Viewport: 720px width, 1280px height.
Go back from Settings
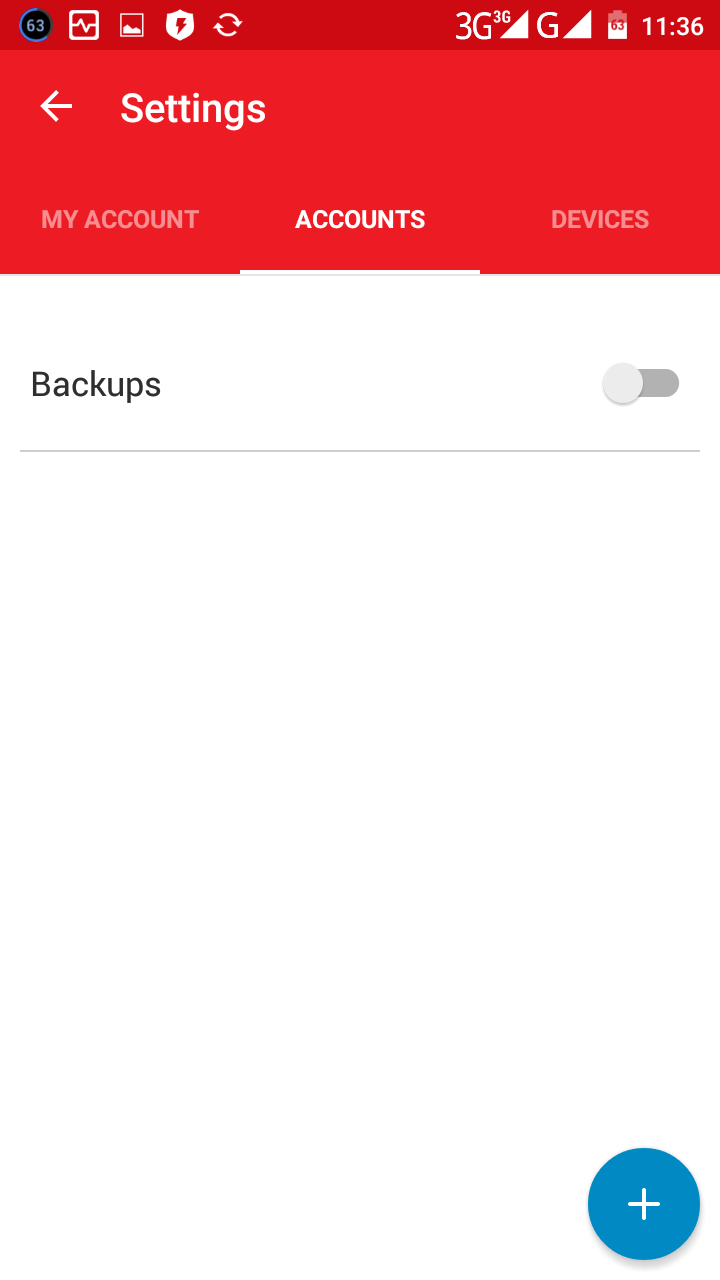tap(57, 107)
